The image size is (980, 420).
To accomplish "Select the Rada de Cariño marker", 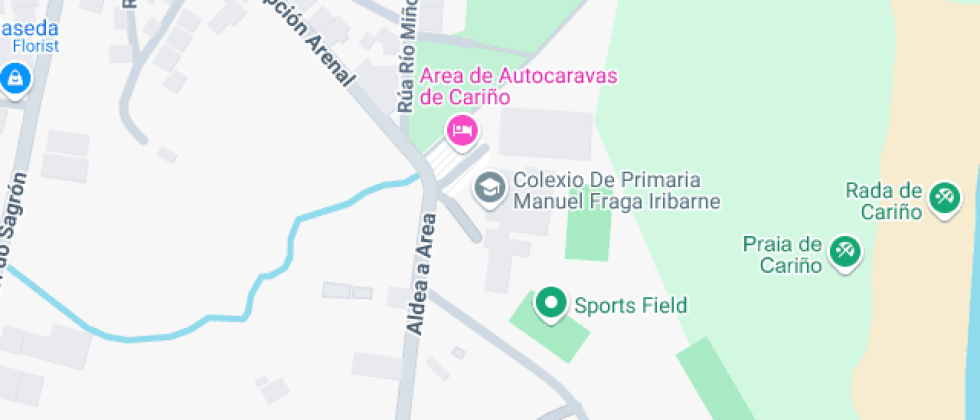I will (943, 197).
